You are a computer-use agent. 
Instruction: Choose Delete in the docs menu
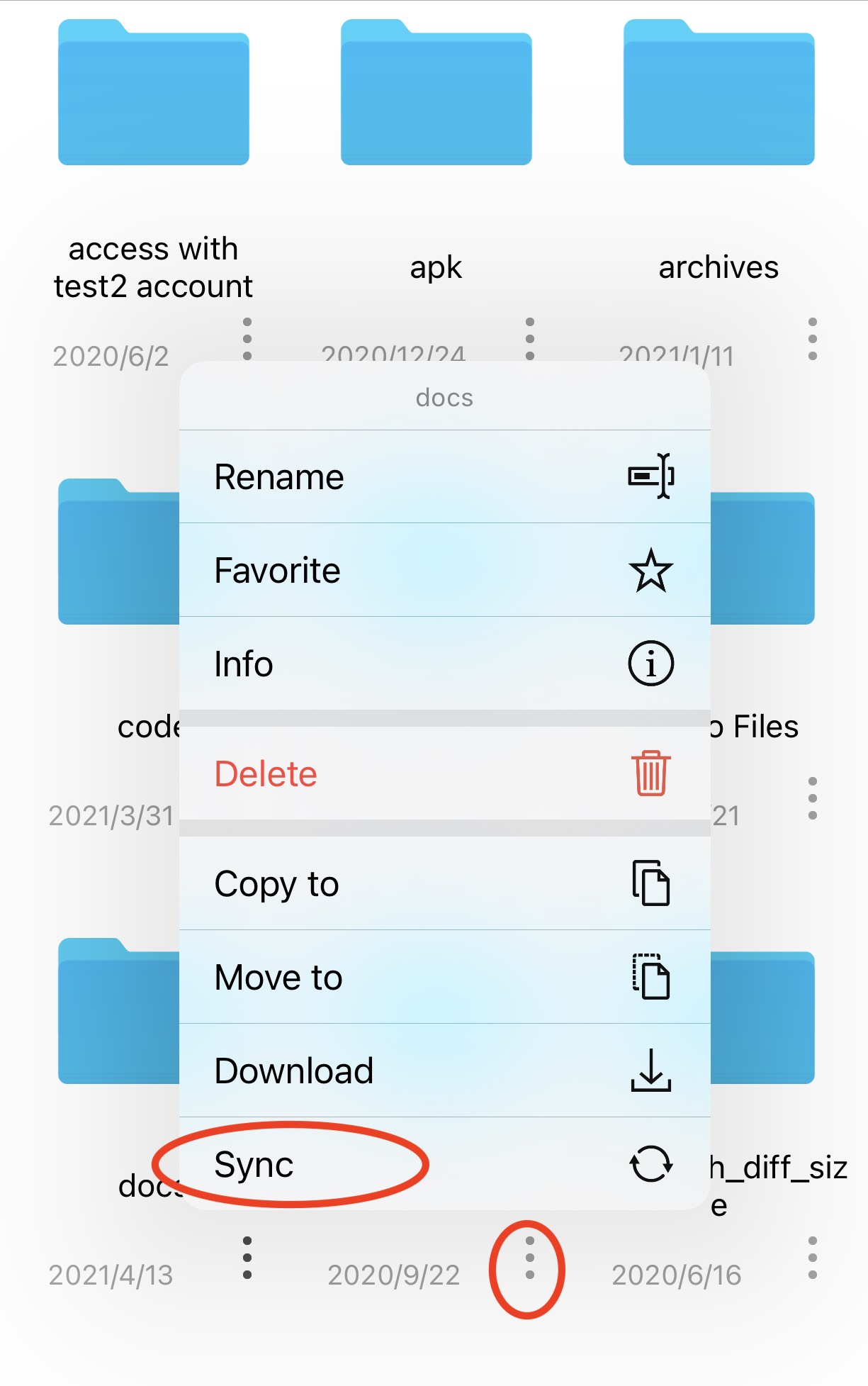444,773
